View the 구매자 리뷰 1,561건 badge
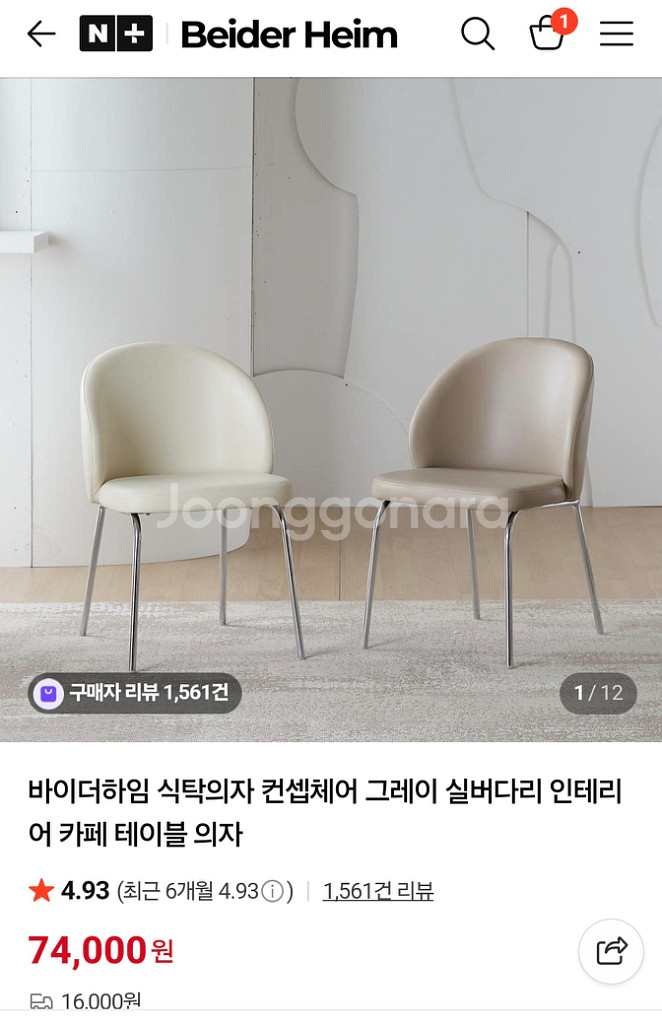 click(x=135, y=692)
